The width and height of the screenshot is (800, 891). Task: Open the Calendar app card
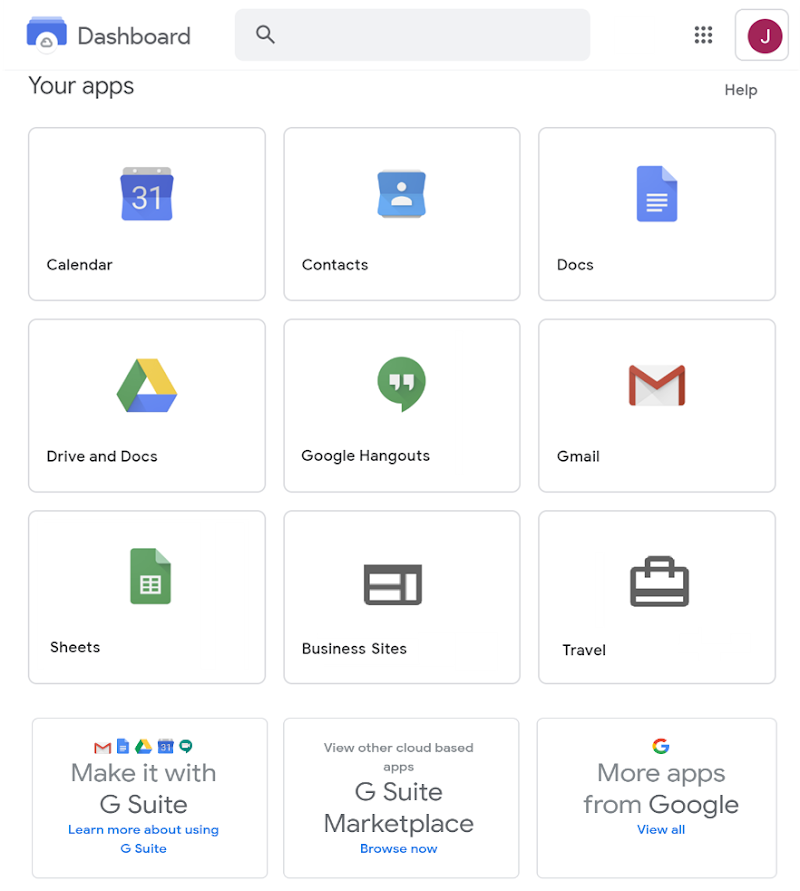tap(147, 214)
